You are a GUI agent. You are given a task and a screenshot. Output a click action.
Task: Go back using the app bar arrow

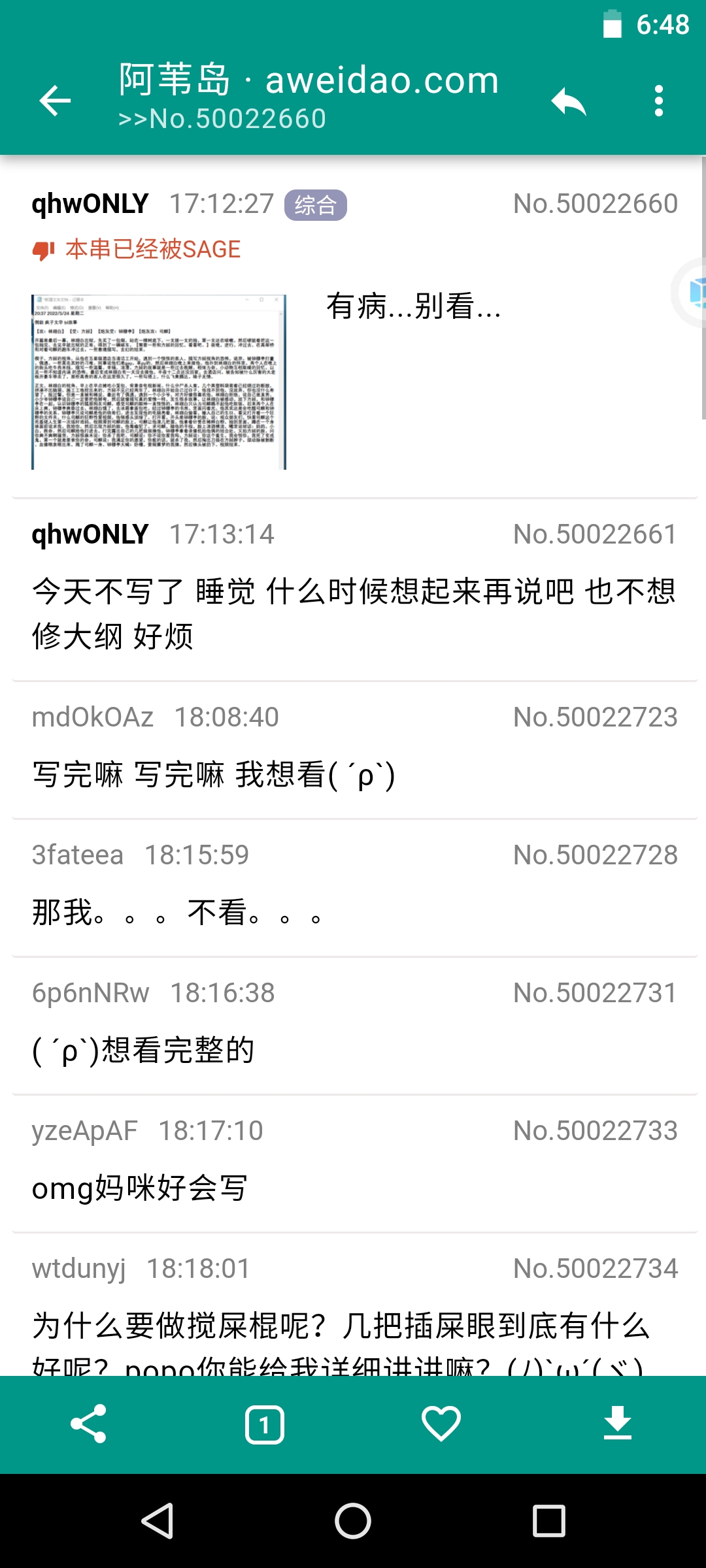tap(55, 101)
